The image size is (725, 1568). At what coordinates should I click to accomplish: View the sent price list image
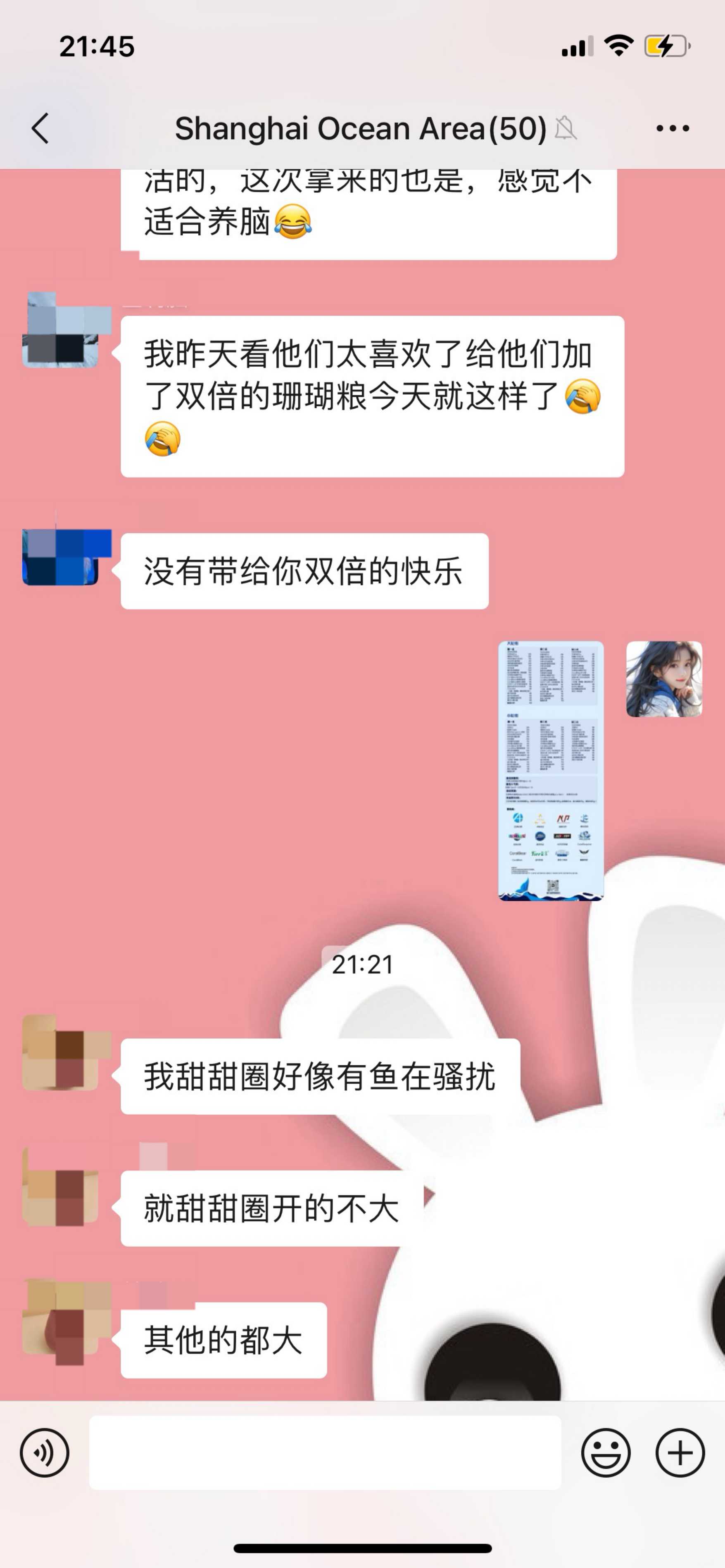(x=551, y=770)
